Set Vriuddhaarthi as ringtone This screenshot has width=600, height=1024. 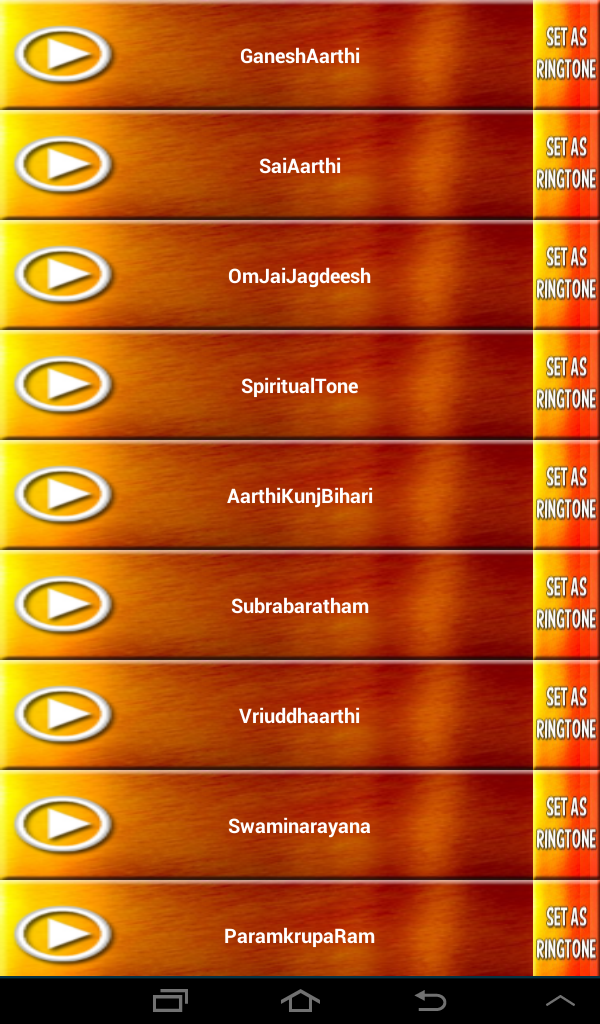pos(565,715)
